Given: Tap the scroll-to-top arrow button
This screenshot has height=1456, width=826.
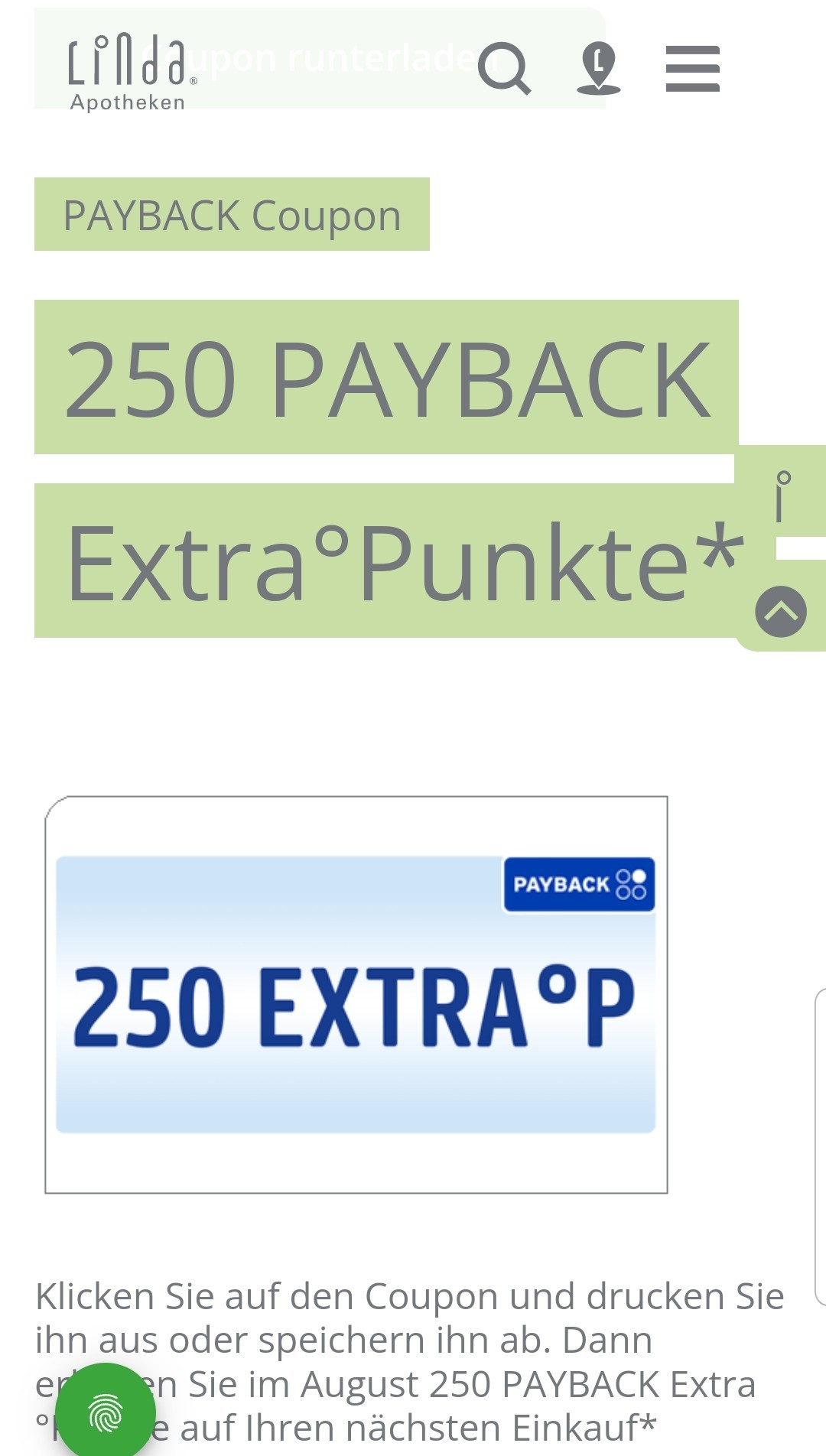Looking at the screenshot, I should [781, 612].
